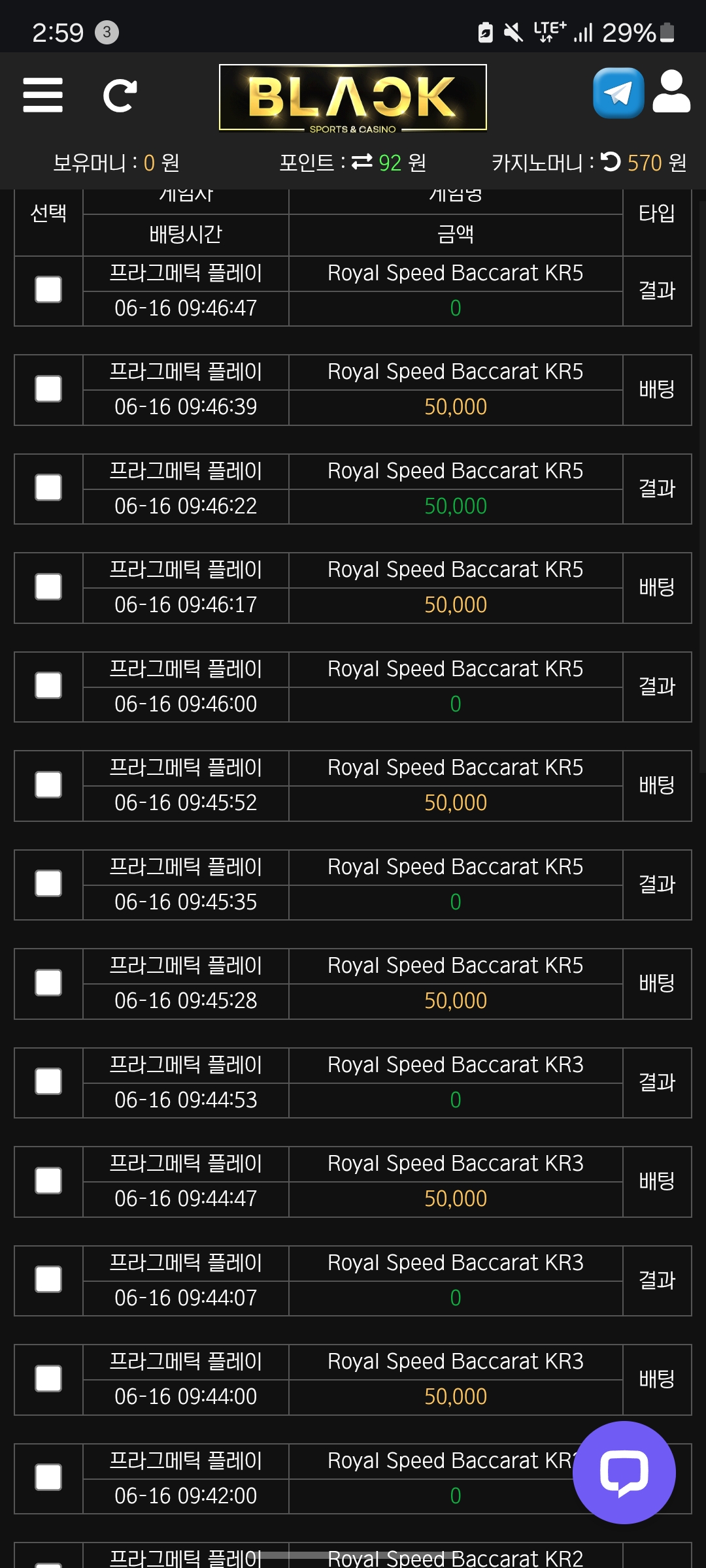
Task: Check the box for 09:46:39 bet
Action: tap(48, 389)
